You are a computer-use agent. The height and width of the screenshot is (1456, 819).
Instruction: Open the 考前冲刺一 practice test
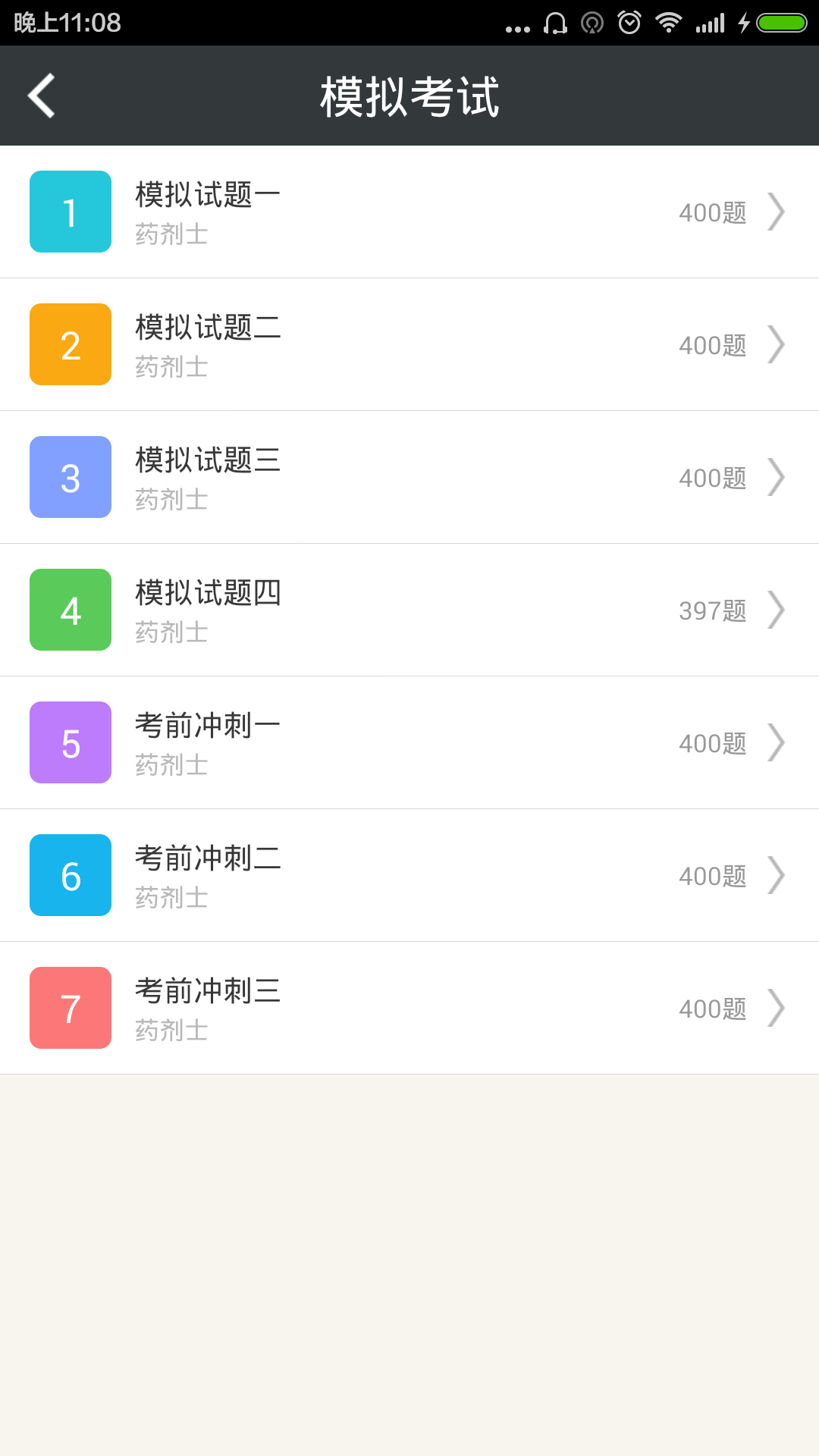409,742
